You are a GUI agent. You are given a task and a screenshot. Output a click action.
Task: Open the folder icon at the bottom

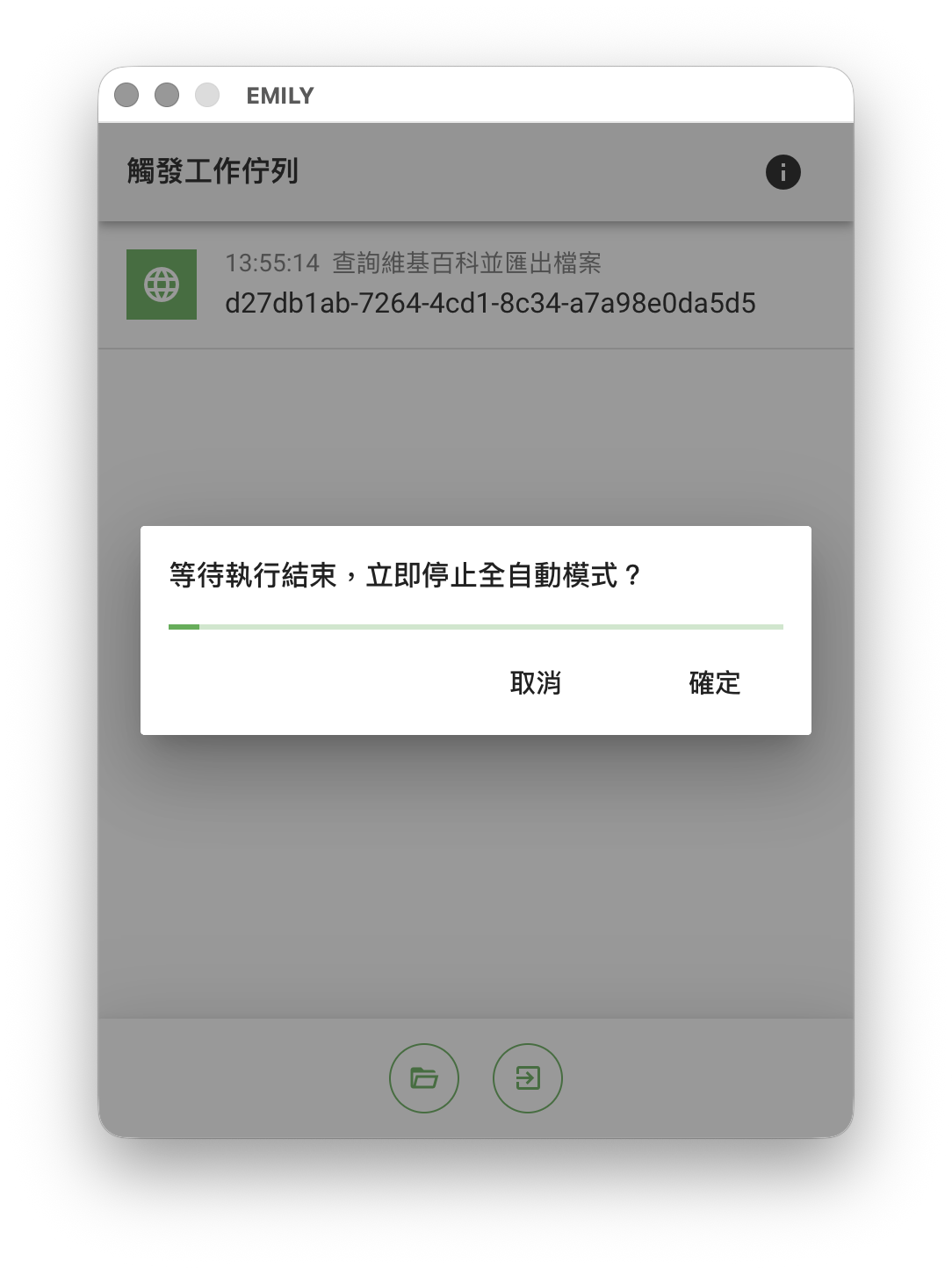[x=424, y=1077]
